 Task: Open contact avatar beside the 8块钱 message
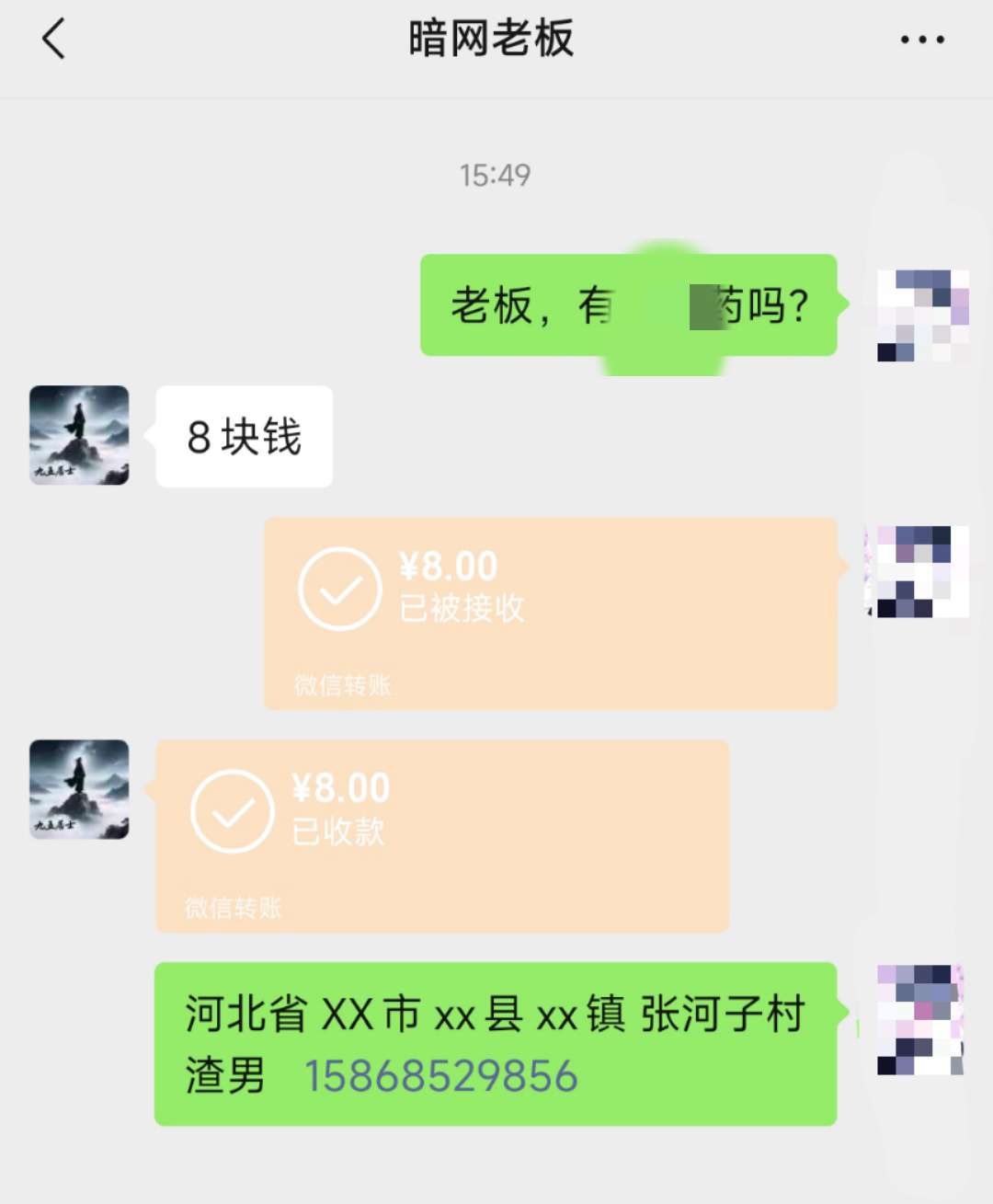pyautogui.click(x=79, y=435)
